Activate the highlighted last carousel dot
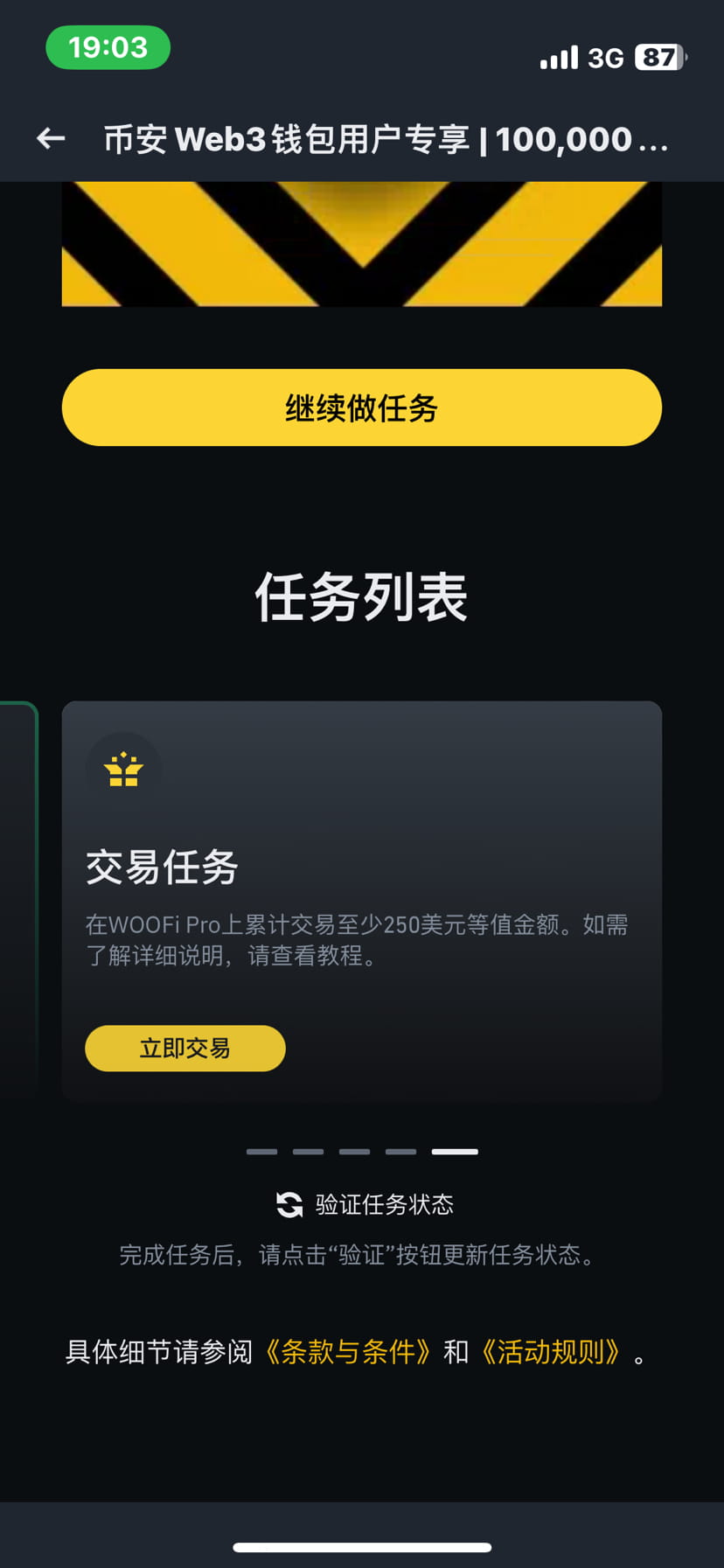This screenshot has width=724, height=1568. [x=454, y=1152]
